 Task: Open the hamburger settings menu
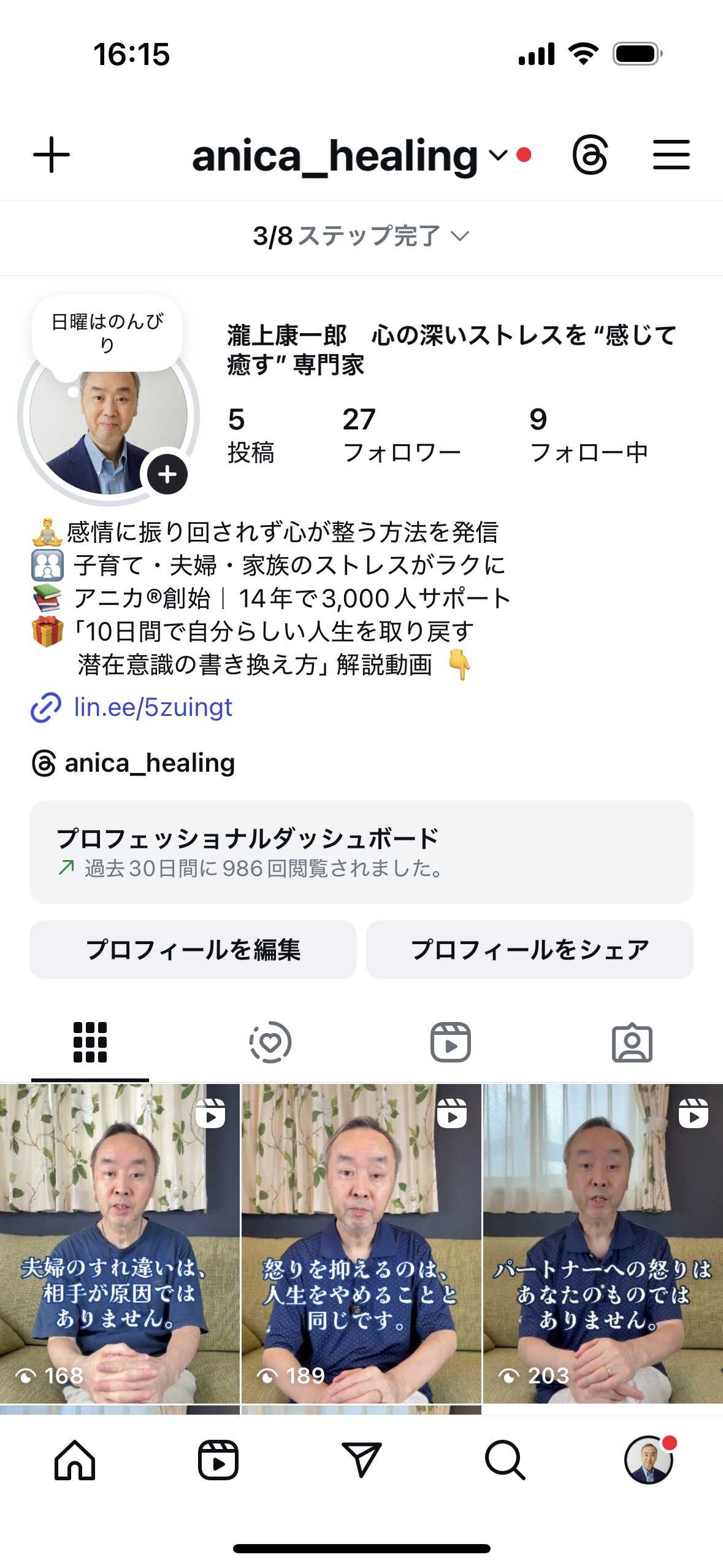671,155
